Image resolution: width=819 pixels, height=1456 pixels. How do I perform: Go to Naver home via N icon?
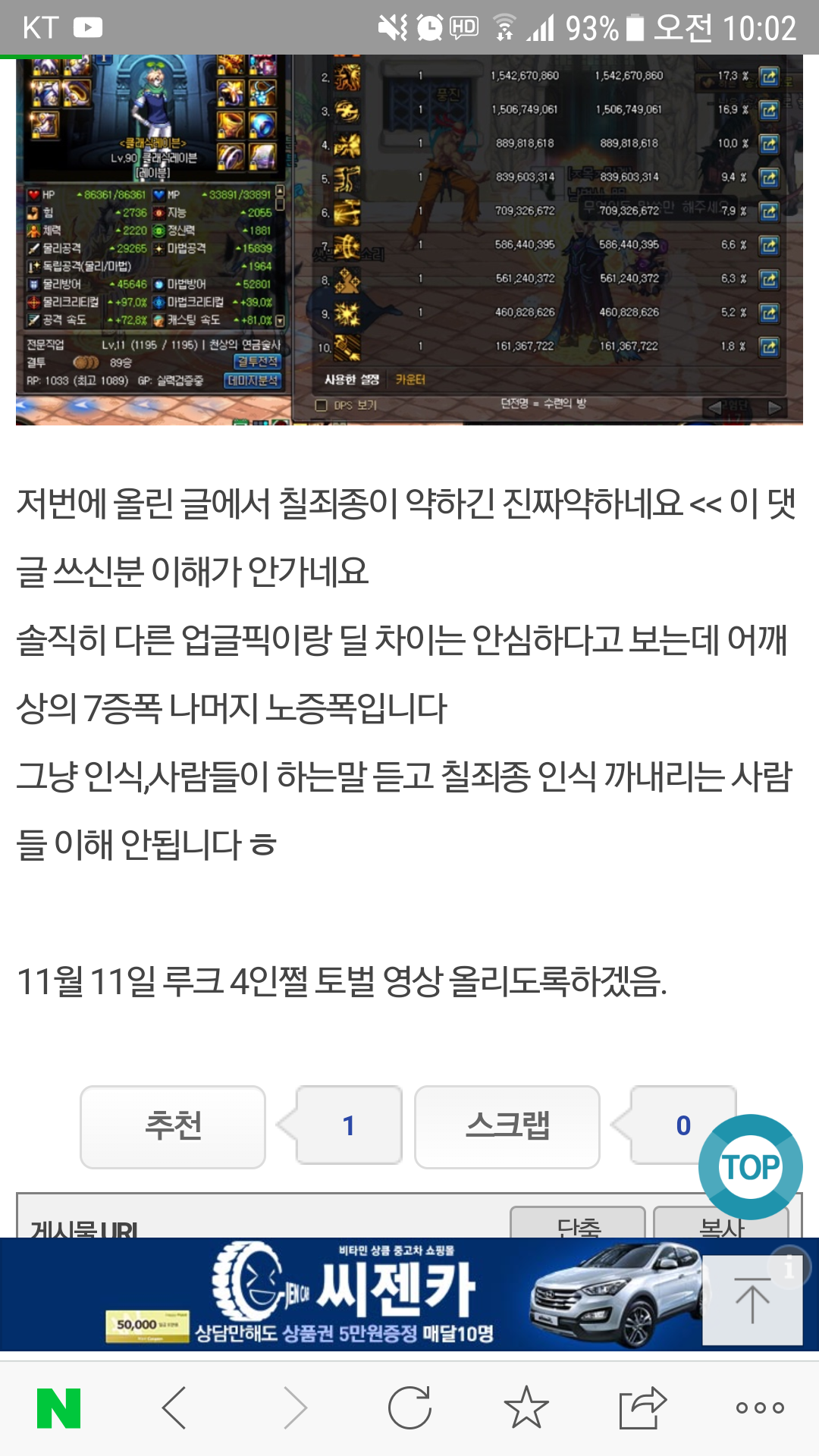pyautogui.click(x=59, y=1408)
